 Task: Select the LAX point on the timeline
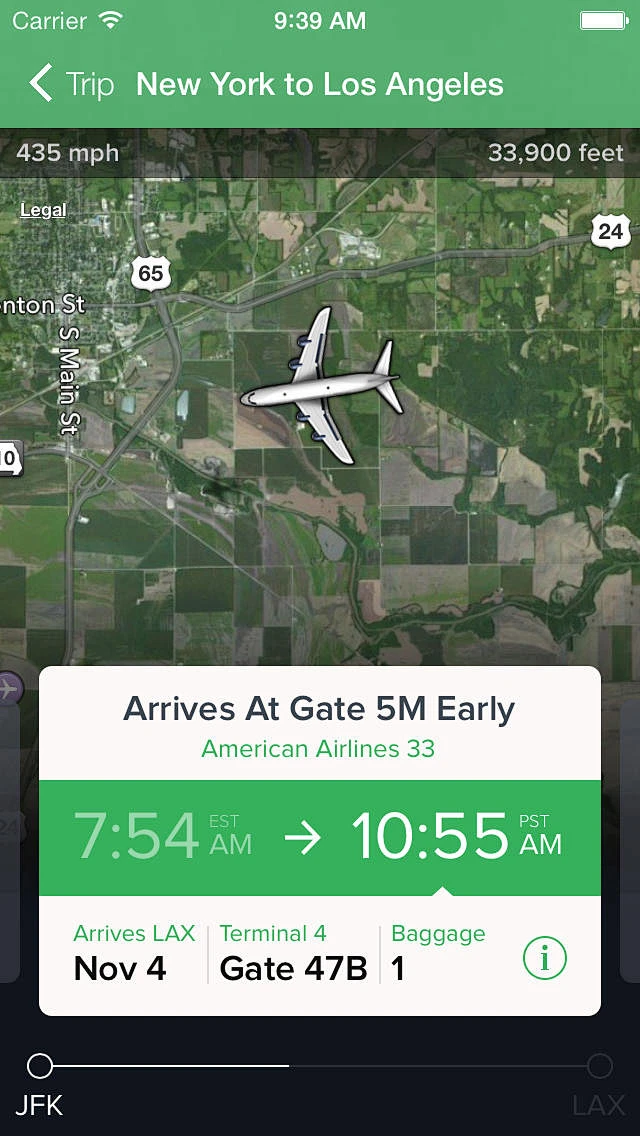(599, 1066)
